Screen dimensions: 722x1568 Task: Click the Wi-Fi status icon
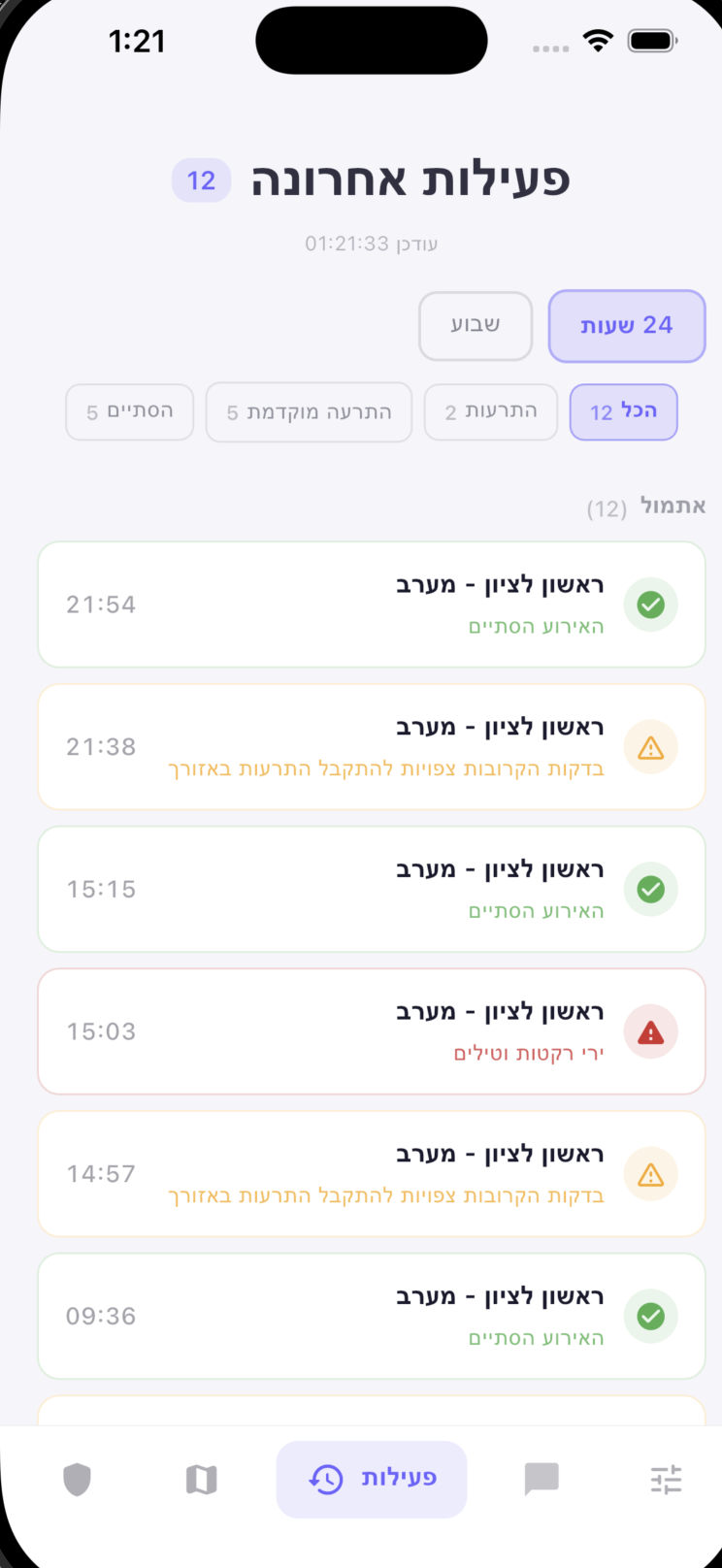click(x=598, y=41)
